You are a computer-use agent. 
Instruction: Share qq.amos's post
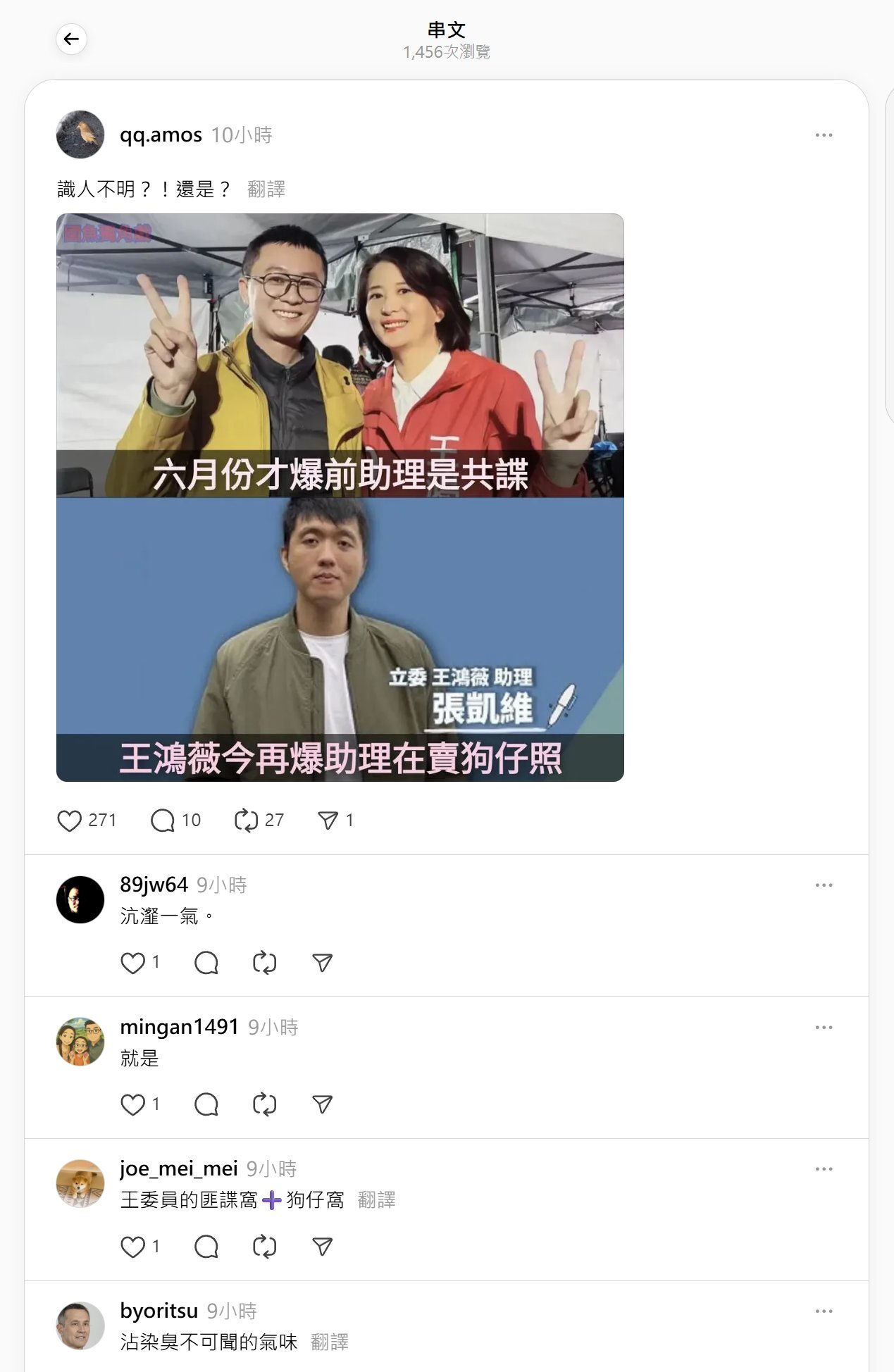pyautogui.click(x=328, y=821)
